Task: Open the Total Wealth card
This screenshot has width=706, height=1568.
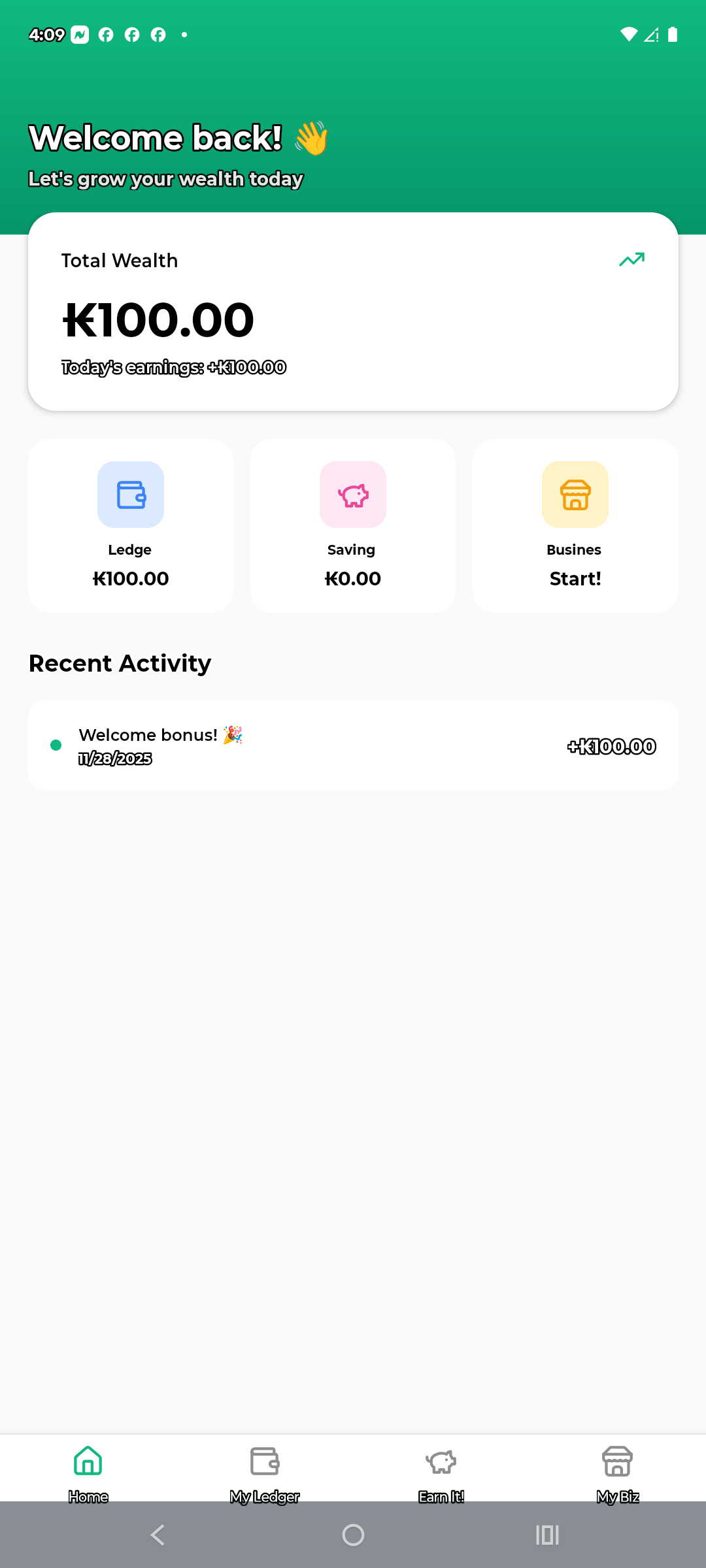Action: point(353,312)
